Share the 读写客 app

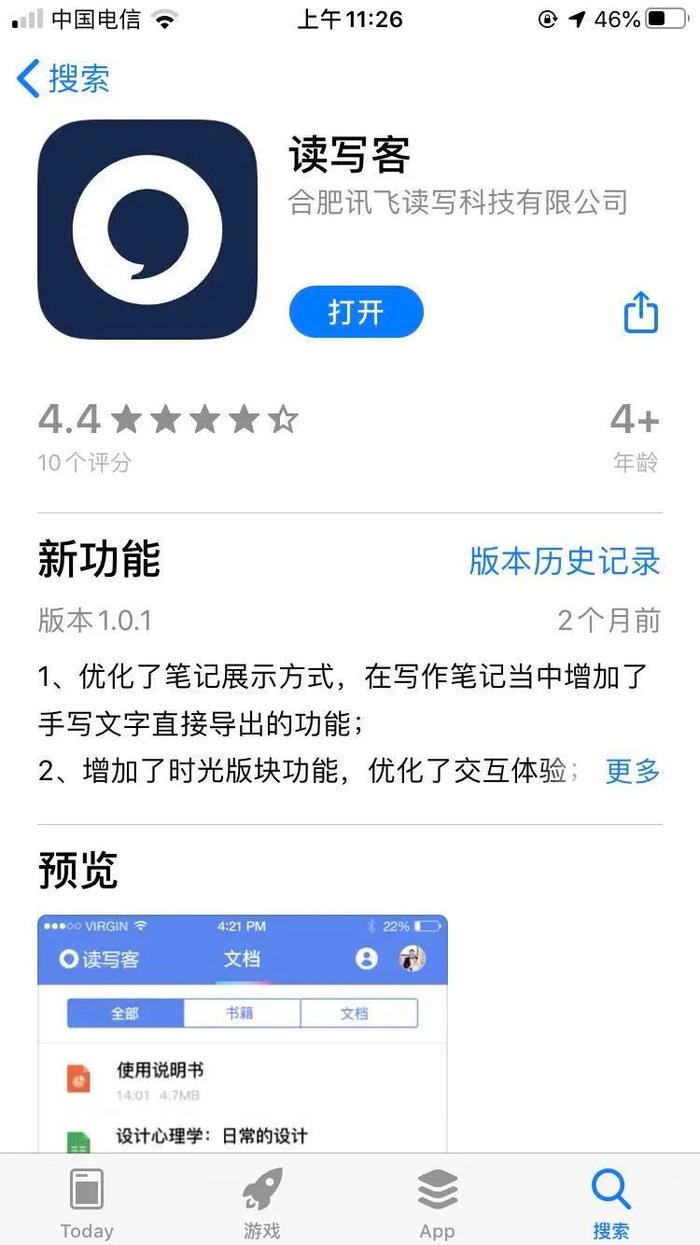pos(641,312)
